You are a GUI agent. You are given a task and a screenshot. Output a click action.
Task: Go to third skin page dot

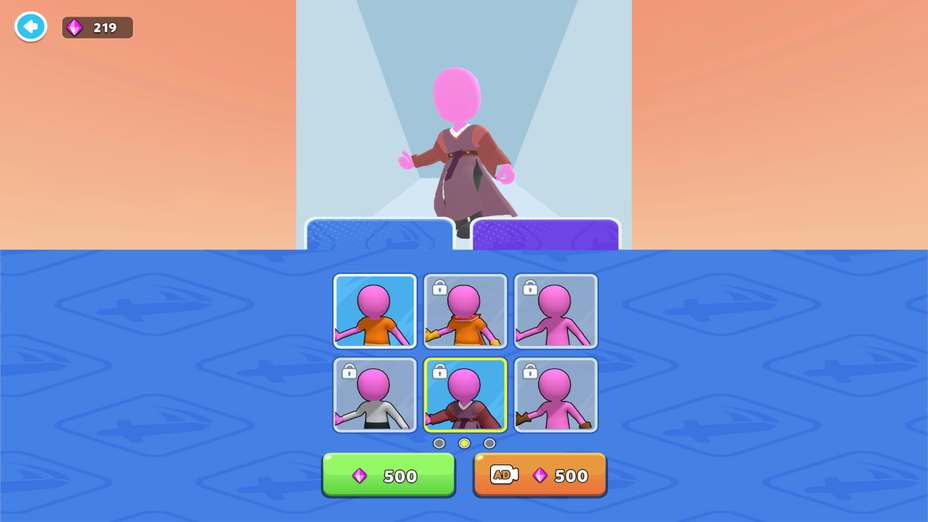coord(489,443)
